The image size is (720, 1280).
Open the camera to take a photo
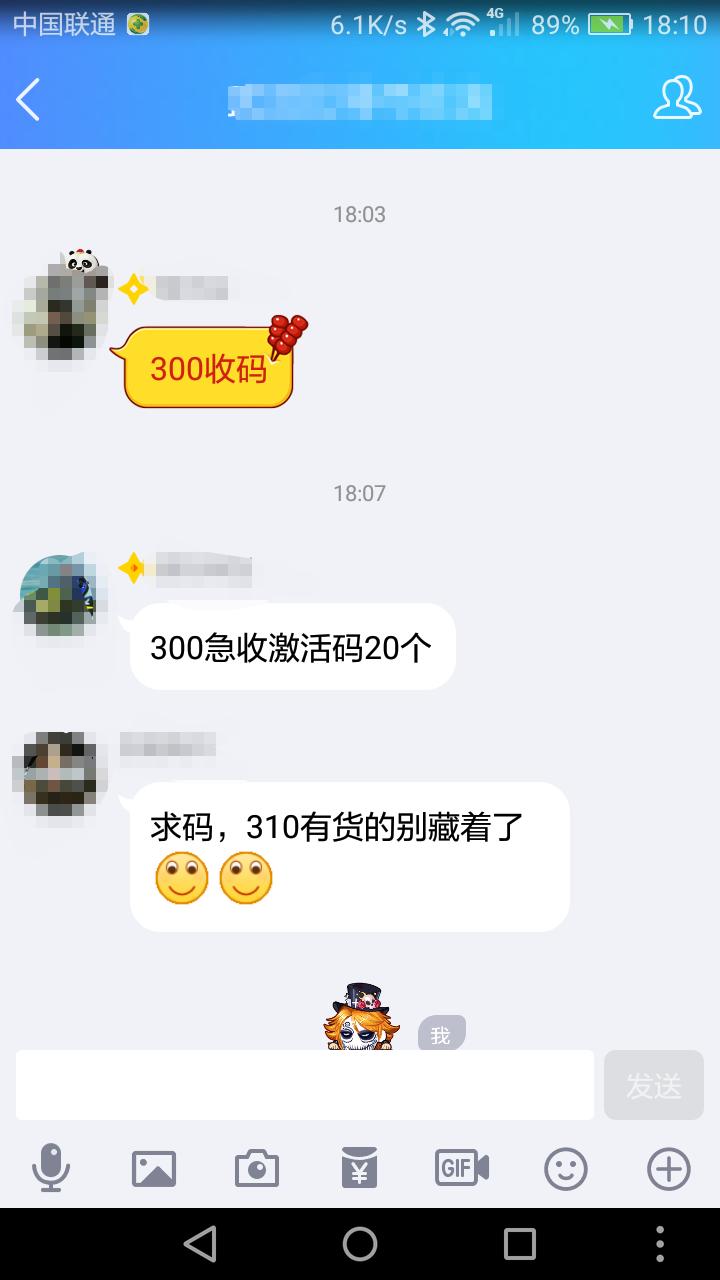point(257,1167)
